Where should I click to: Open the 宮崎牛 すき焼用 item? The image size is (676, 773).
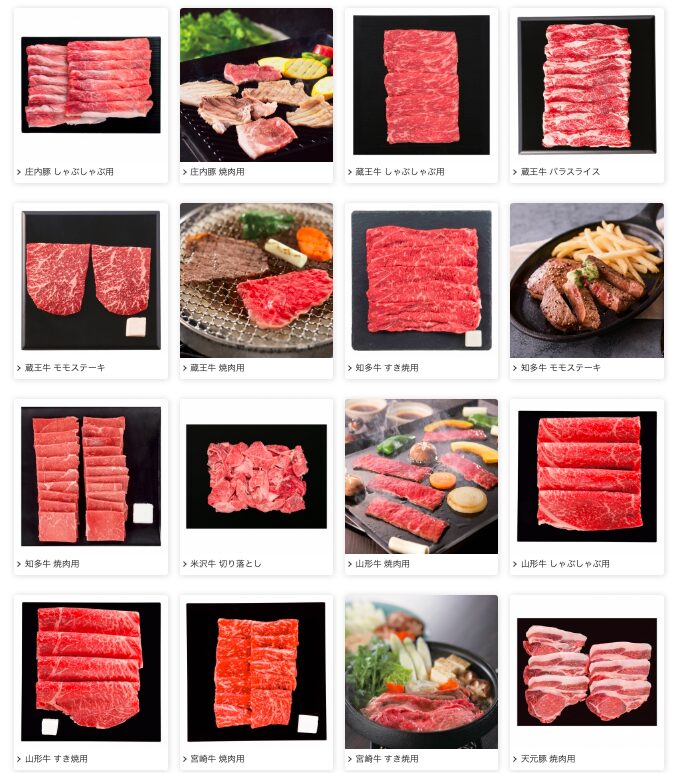coord(421,680)
